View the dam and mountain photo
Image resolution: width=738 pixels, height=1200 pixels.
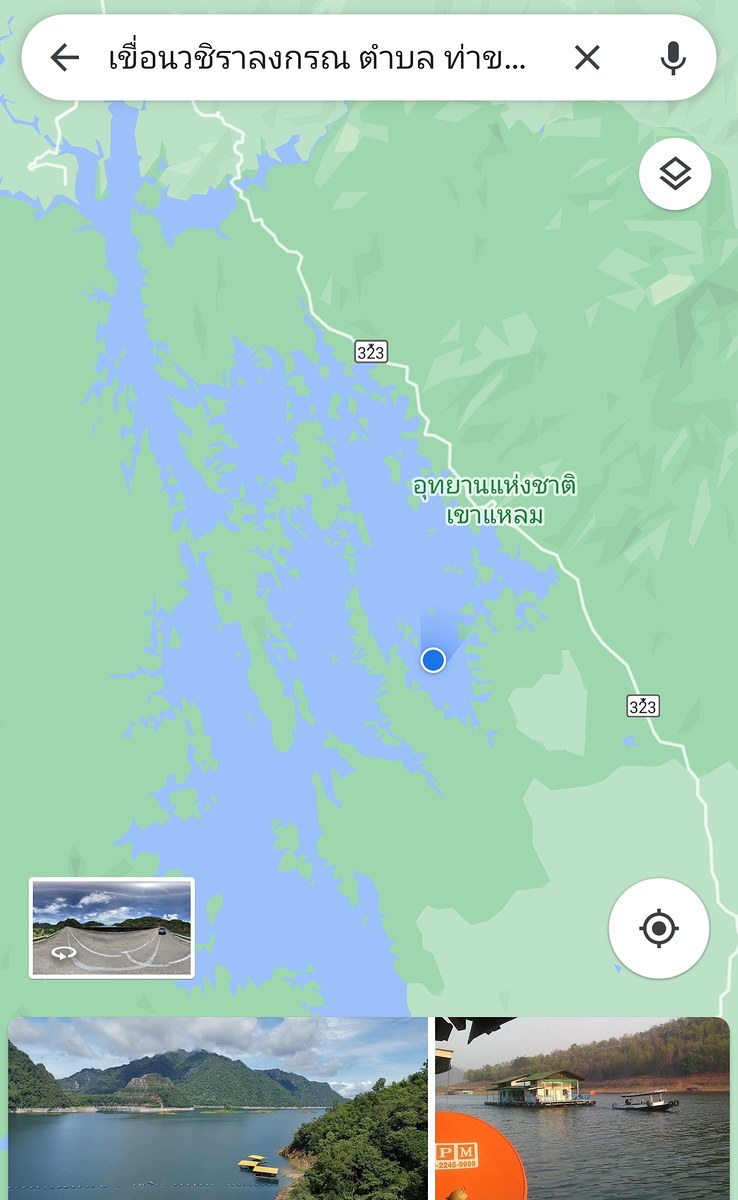[218, 1107]
